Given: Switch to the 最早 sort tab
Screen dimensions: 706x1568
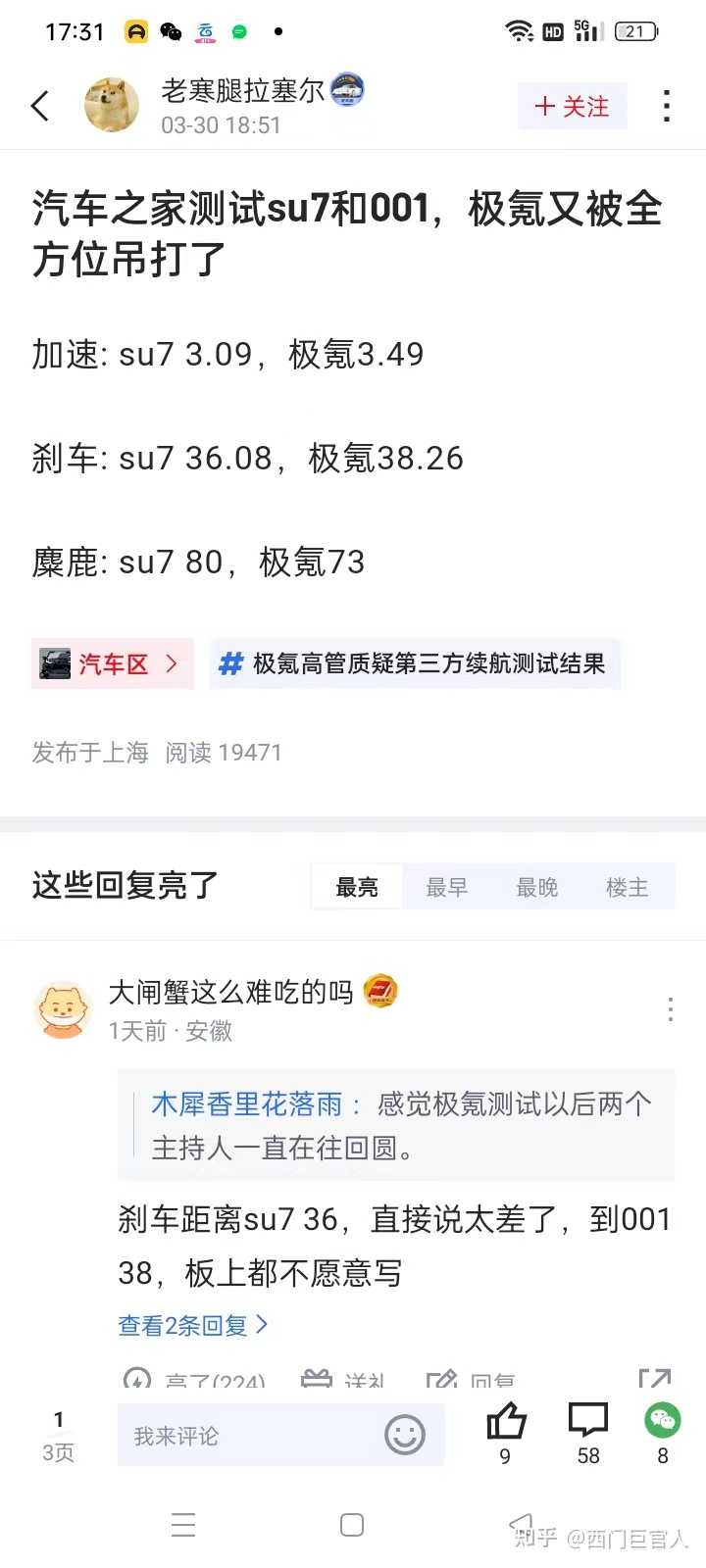Looking at the screenshot, I should 447,887.
